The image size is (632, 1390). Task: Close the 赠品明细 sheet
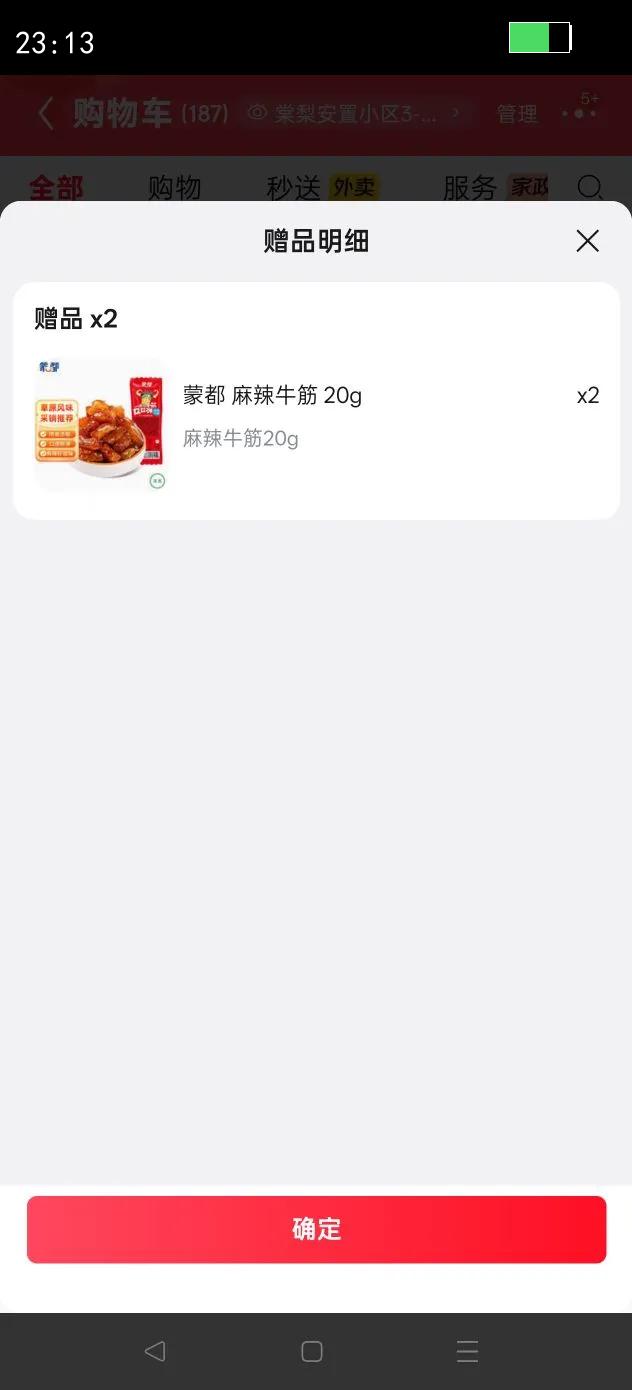click(x=587, y=241)
